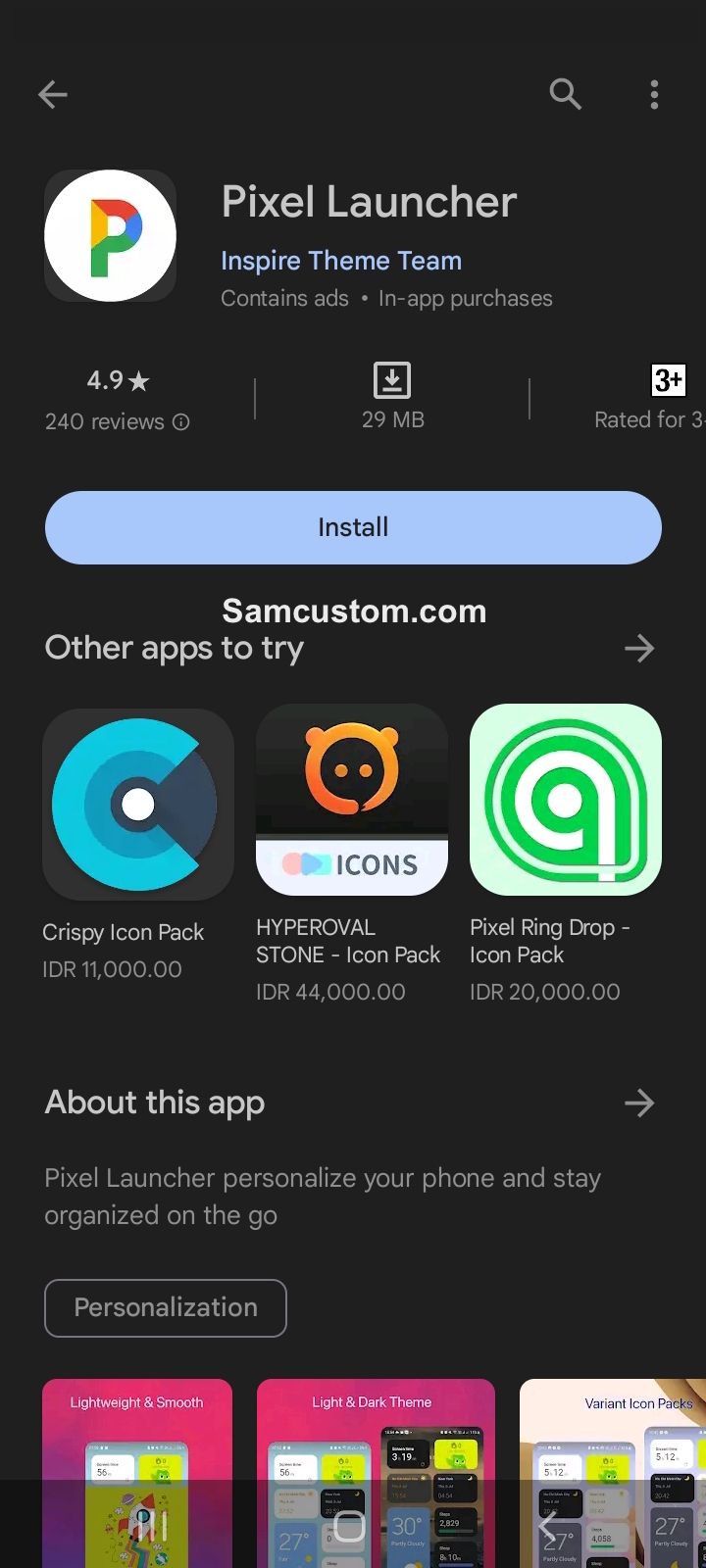Go back using the top-left arrow
Screen dimensions: 706x1568
point(53,94)
